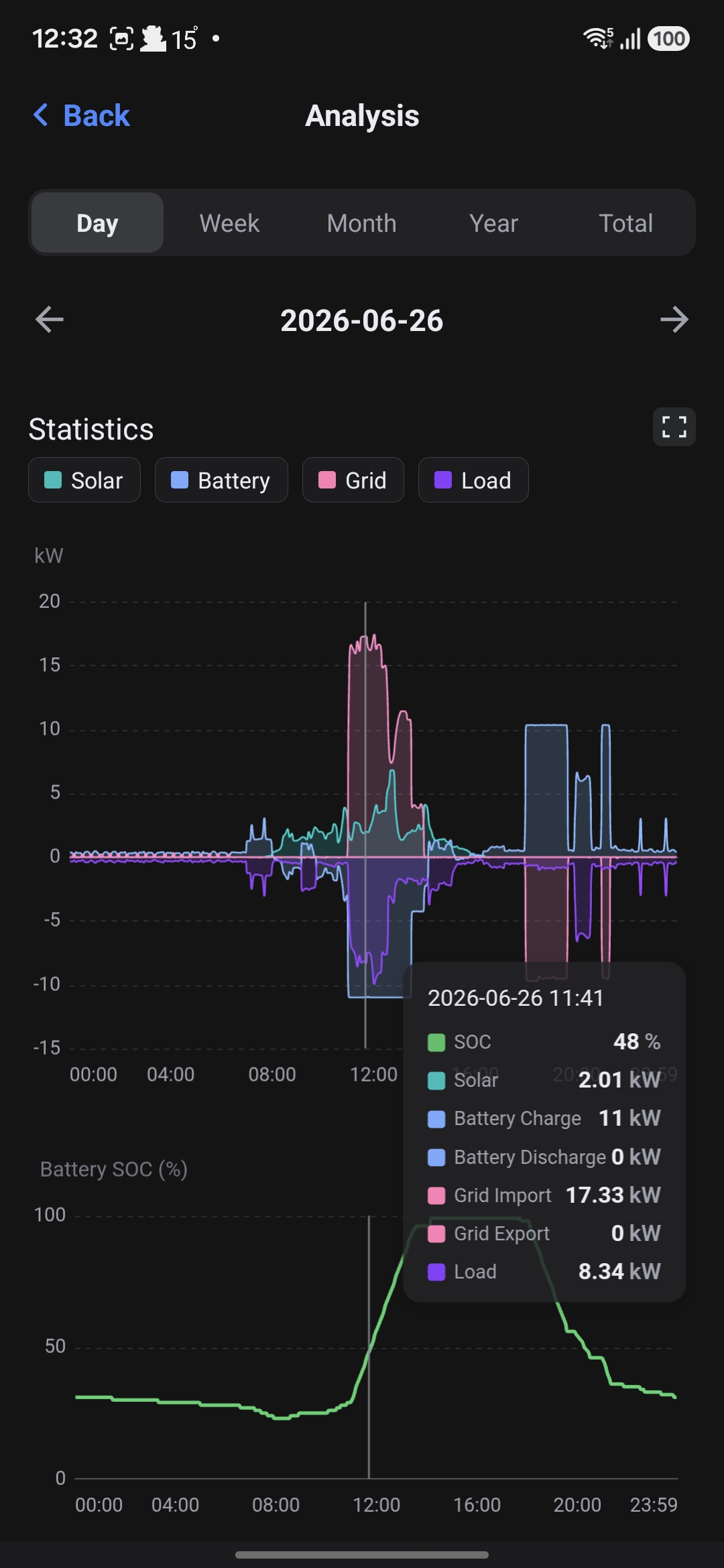Screen dimensions: 724x1568
Task: Go to the previous day
Action: click(x=50, y=320)
